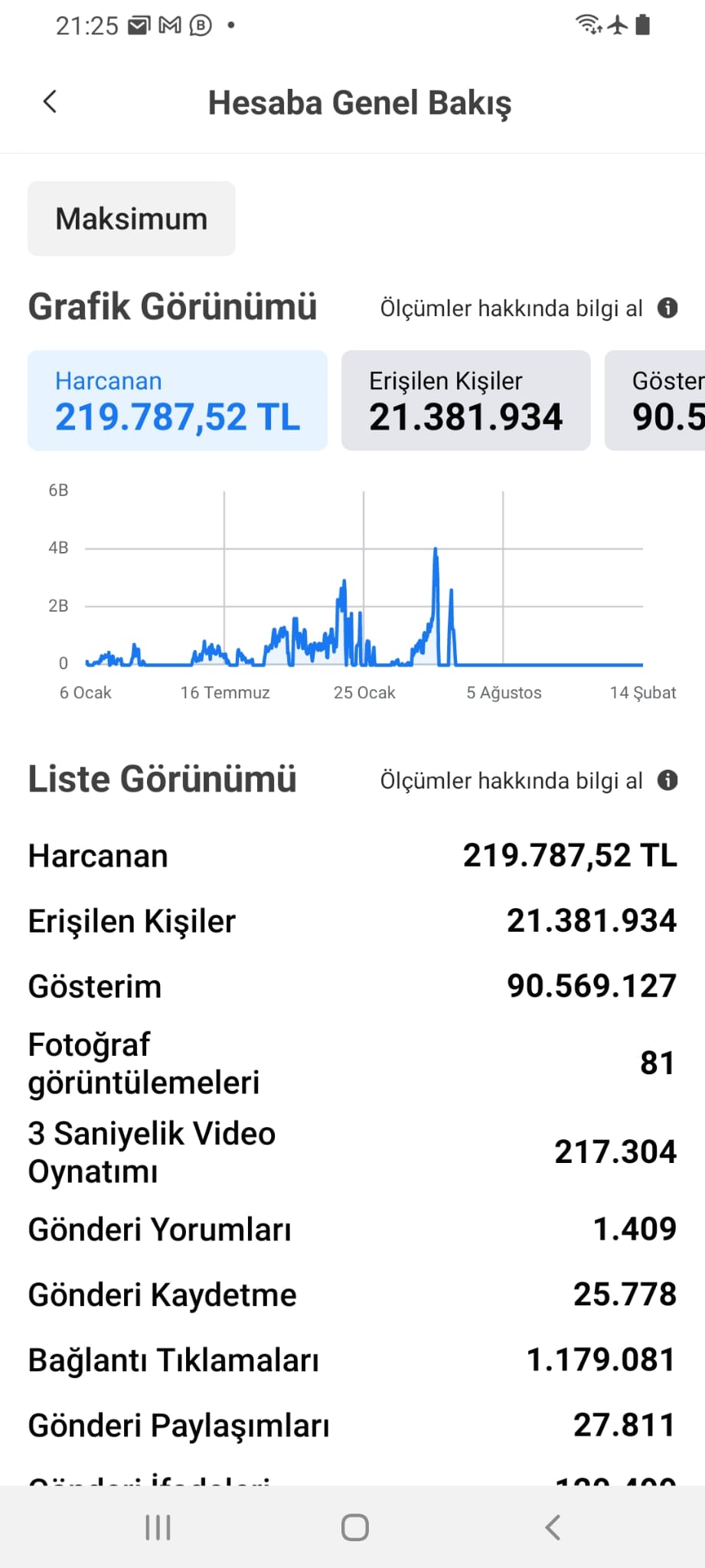705x1568 pixels.
Task: Tap the info icon beside Grafik Görünümü
Action: [667, 308]
